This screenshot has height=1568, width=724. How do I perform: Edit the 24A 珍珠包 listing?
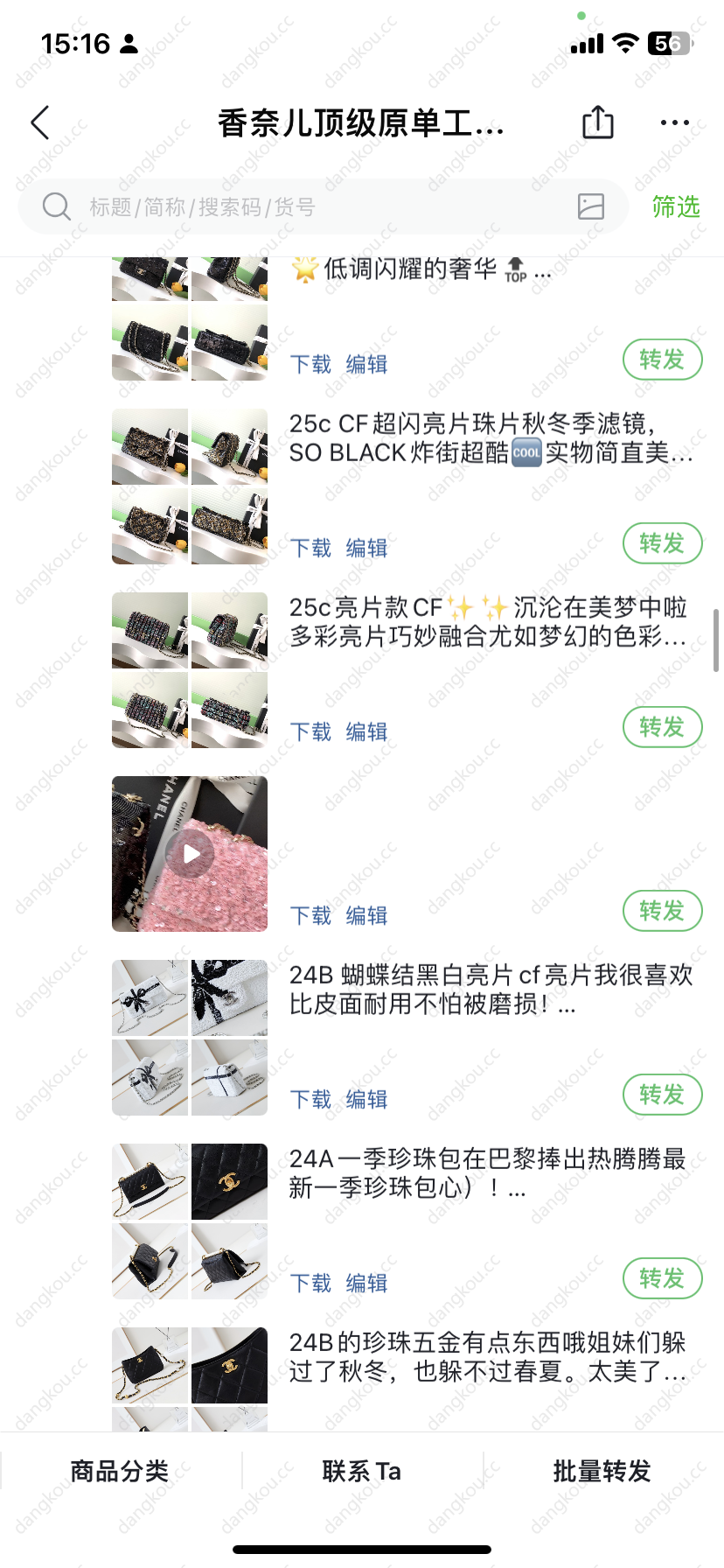click(366, 1283)
